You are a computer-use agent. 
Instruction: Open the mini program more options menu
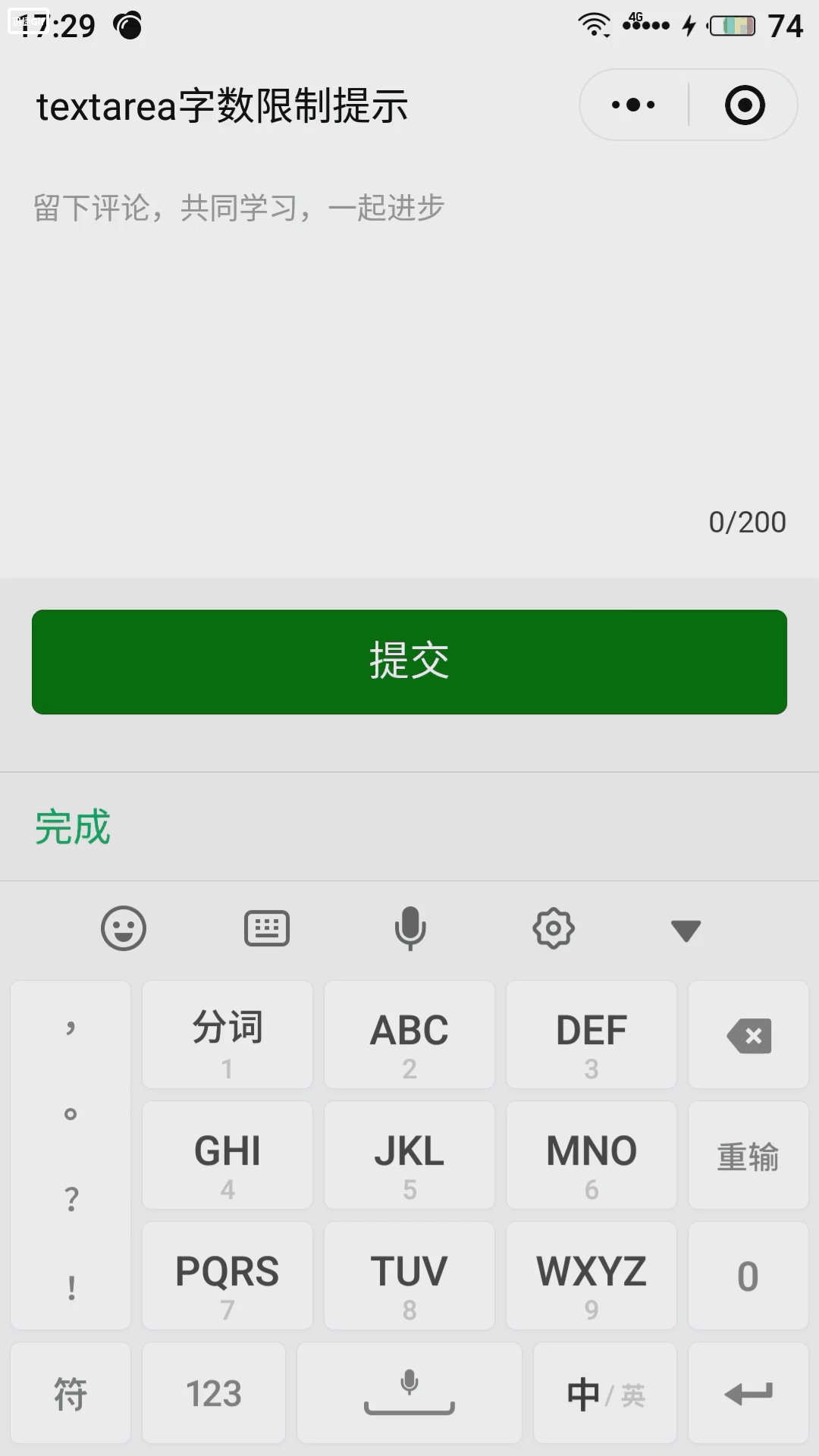tap(634, 105)
